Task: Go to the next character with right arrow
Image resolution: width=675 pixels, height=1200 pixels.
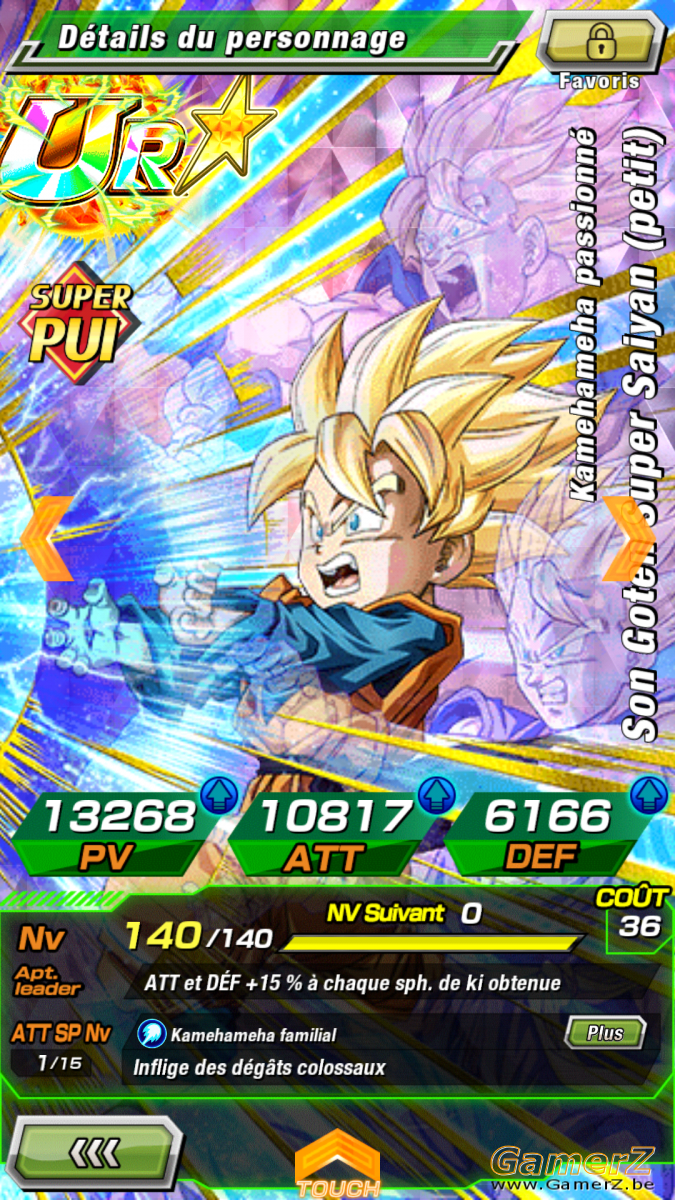Action: pos(632,538)
